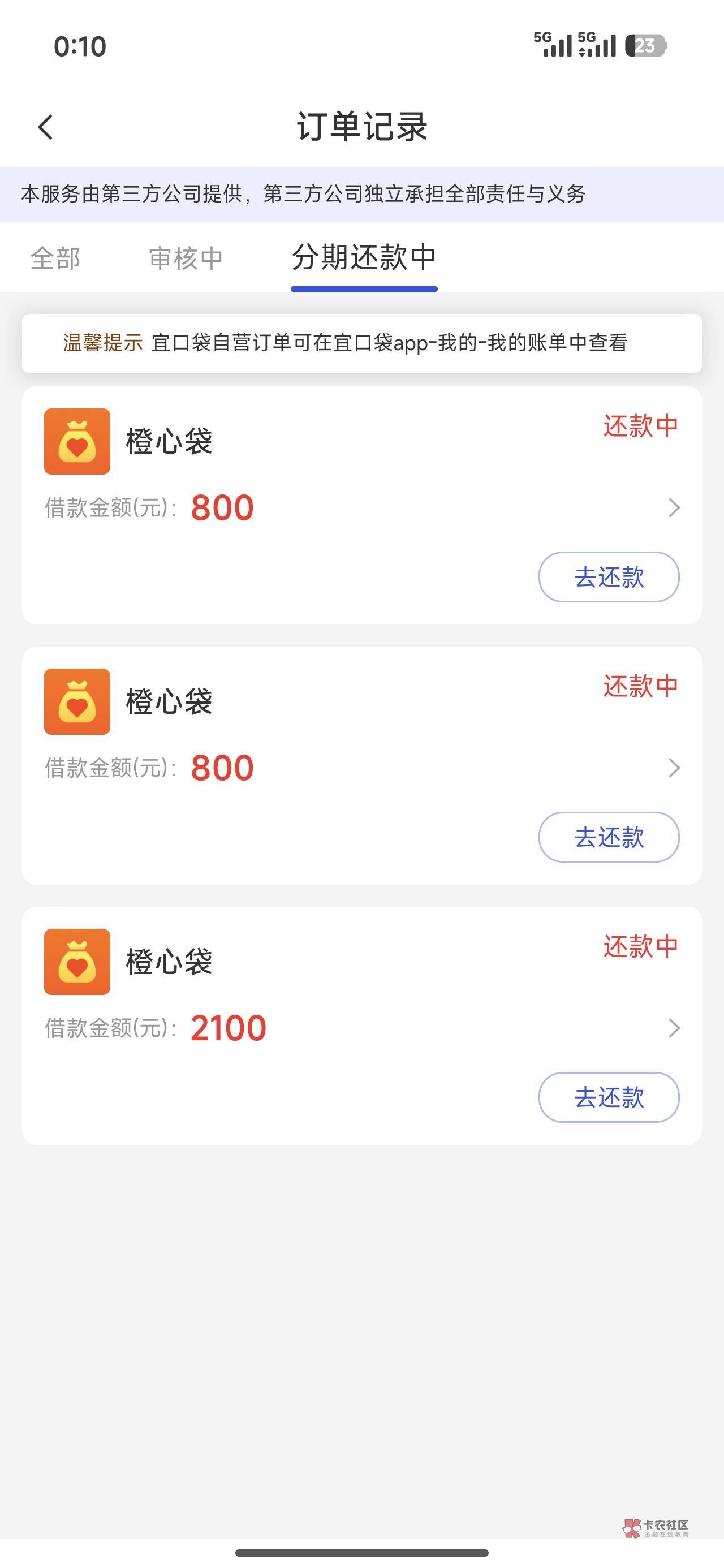Select the 分期还款中 tab
Screen dimensions: 724x1568
[x=364, y=257]
